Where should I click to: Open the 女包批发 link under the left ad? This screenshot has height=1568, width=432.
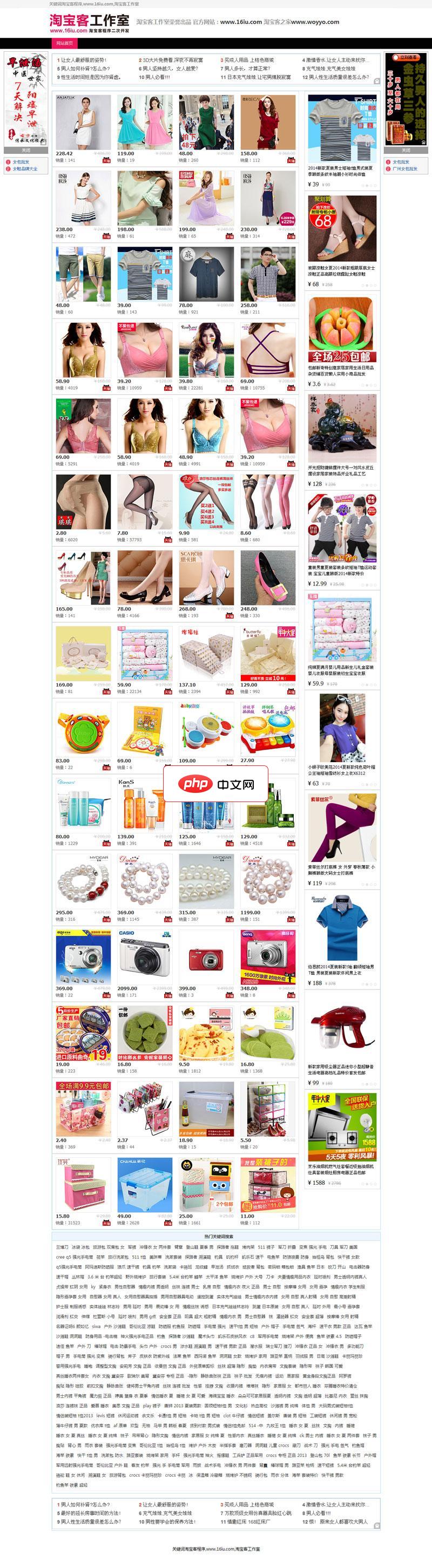19,162
